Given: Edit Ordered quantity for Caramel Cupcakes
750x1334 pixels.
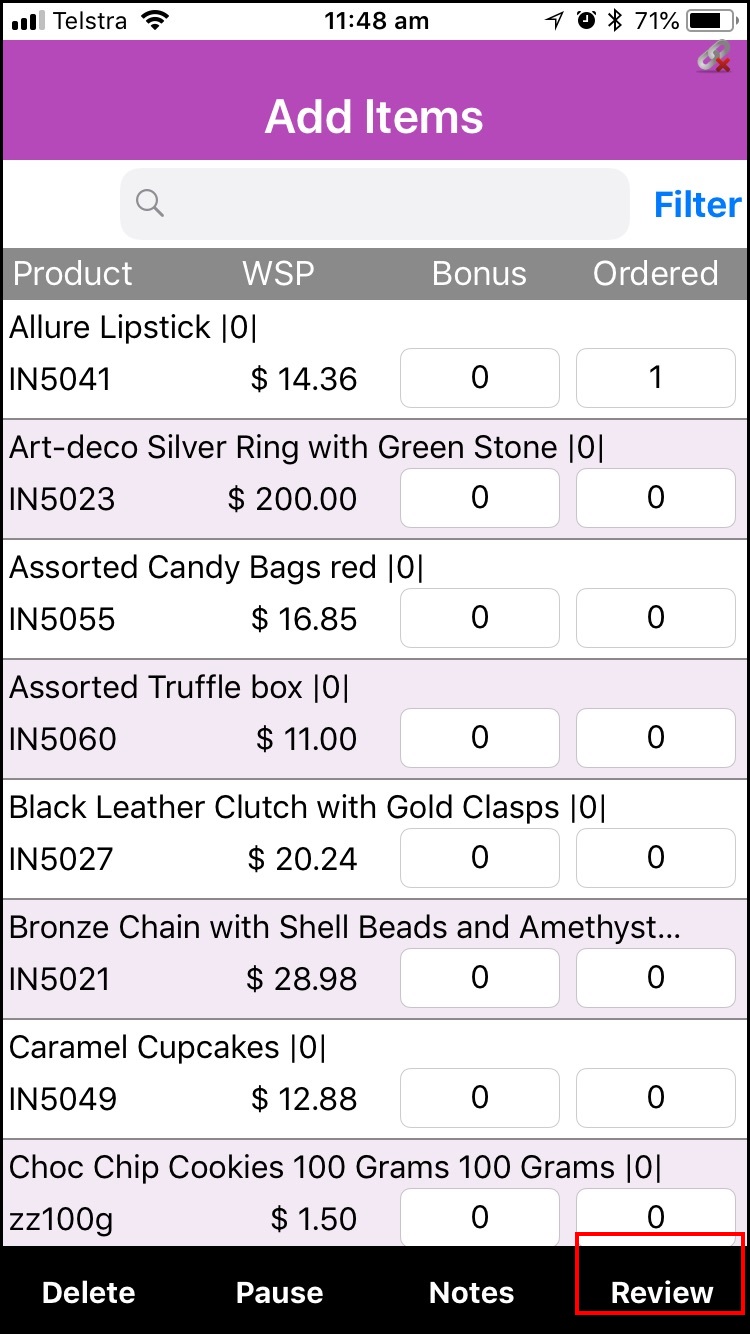Looking at the screenshot, I should coord(655,1097).
